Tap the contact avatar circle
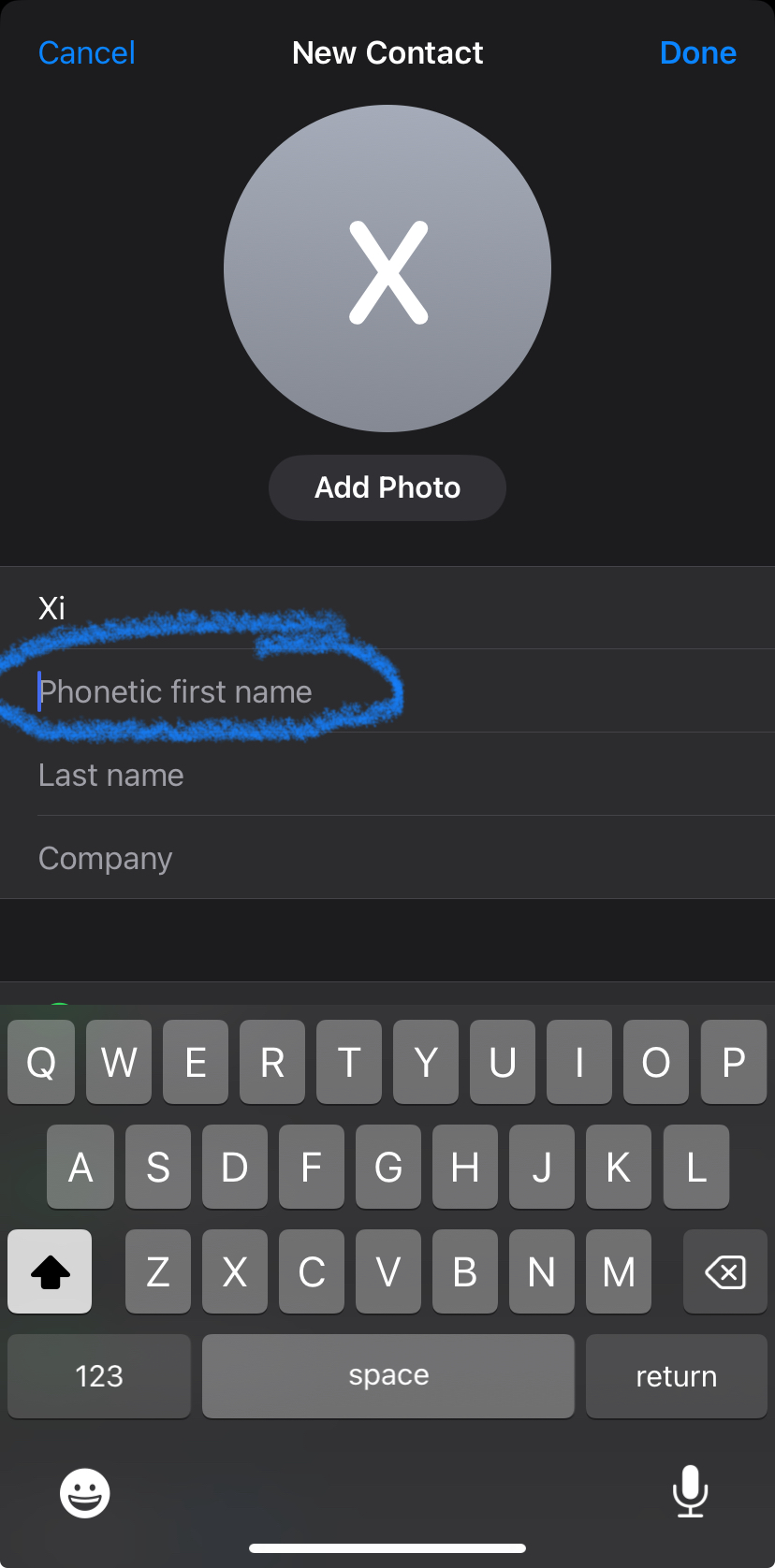The image size is (775, 1568). coord(387,269)
